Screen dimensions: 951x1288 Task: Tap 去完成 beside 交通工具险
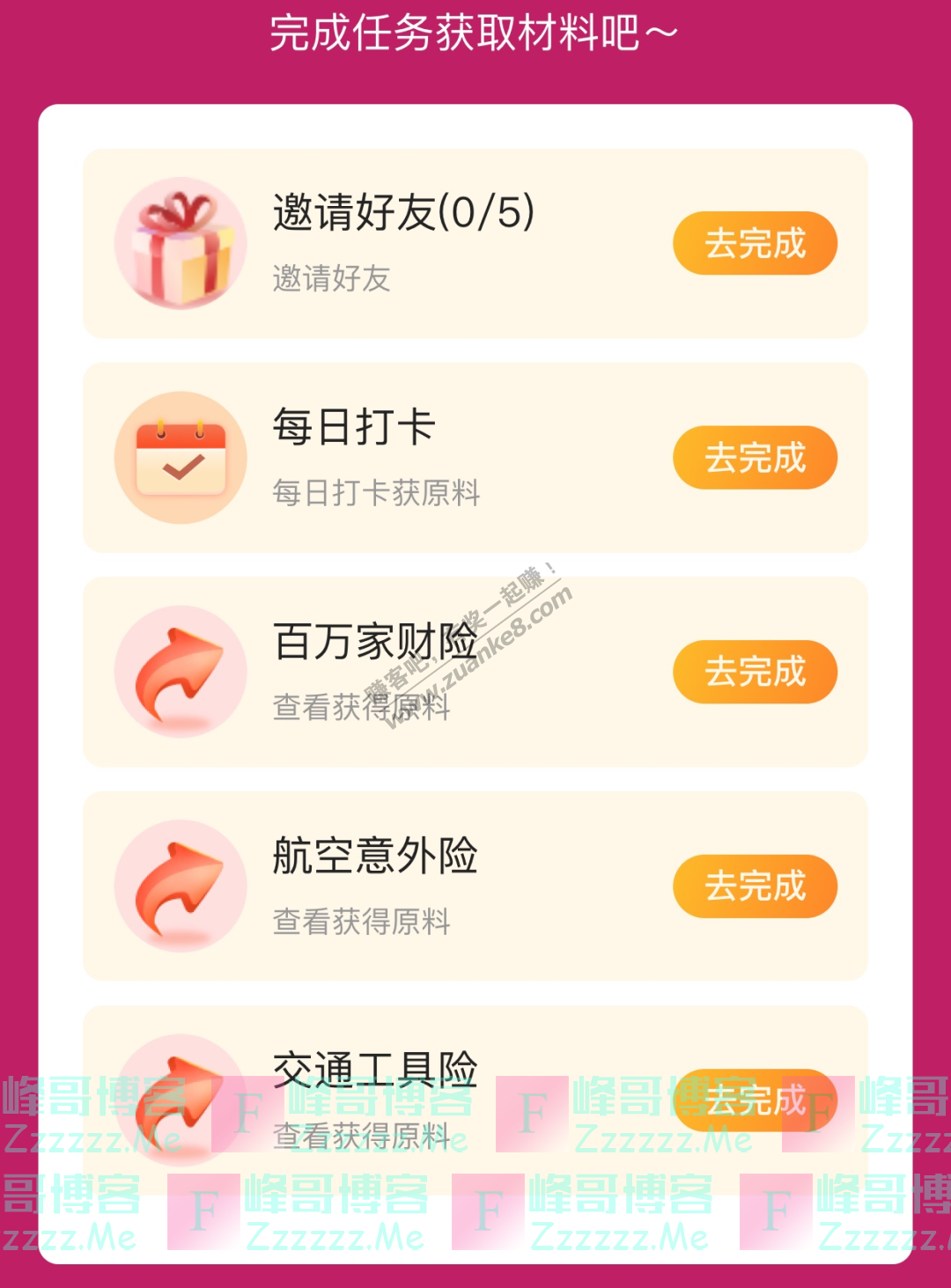pos(755,1100)
